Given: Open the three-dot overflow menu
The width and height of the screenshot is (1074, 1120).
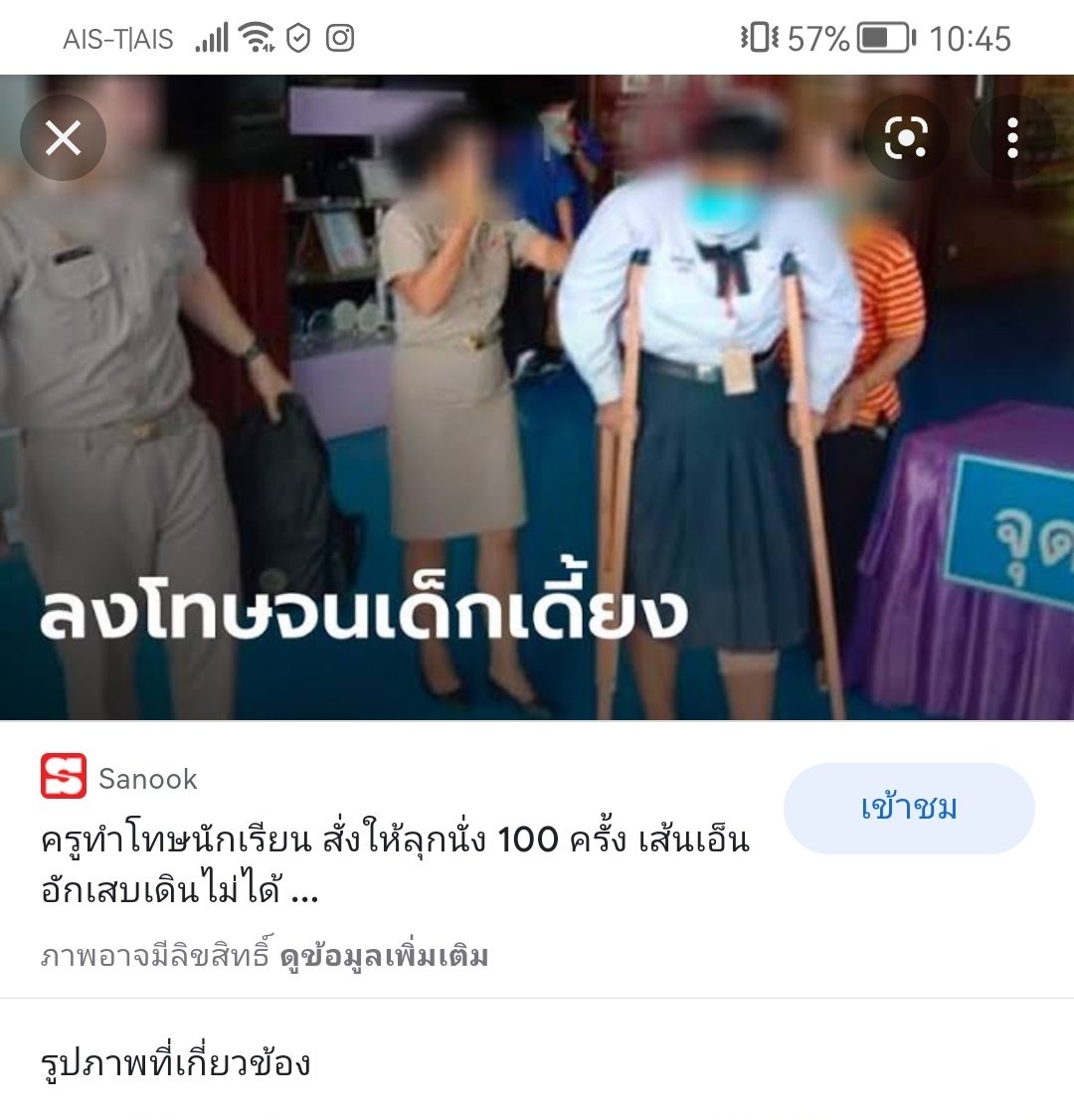Looking at the screenshot, I should 1012,138.
